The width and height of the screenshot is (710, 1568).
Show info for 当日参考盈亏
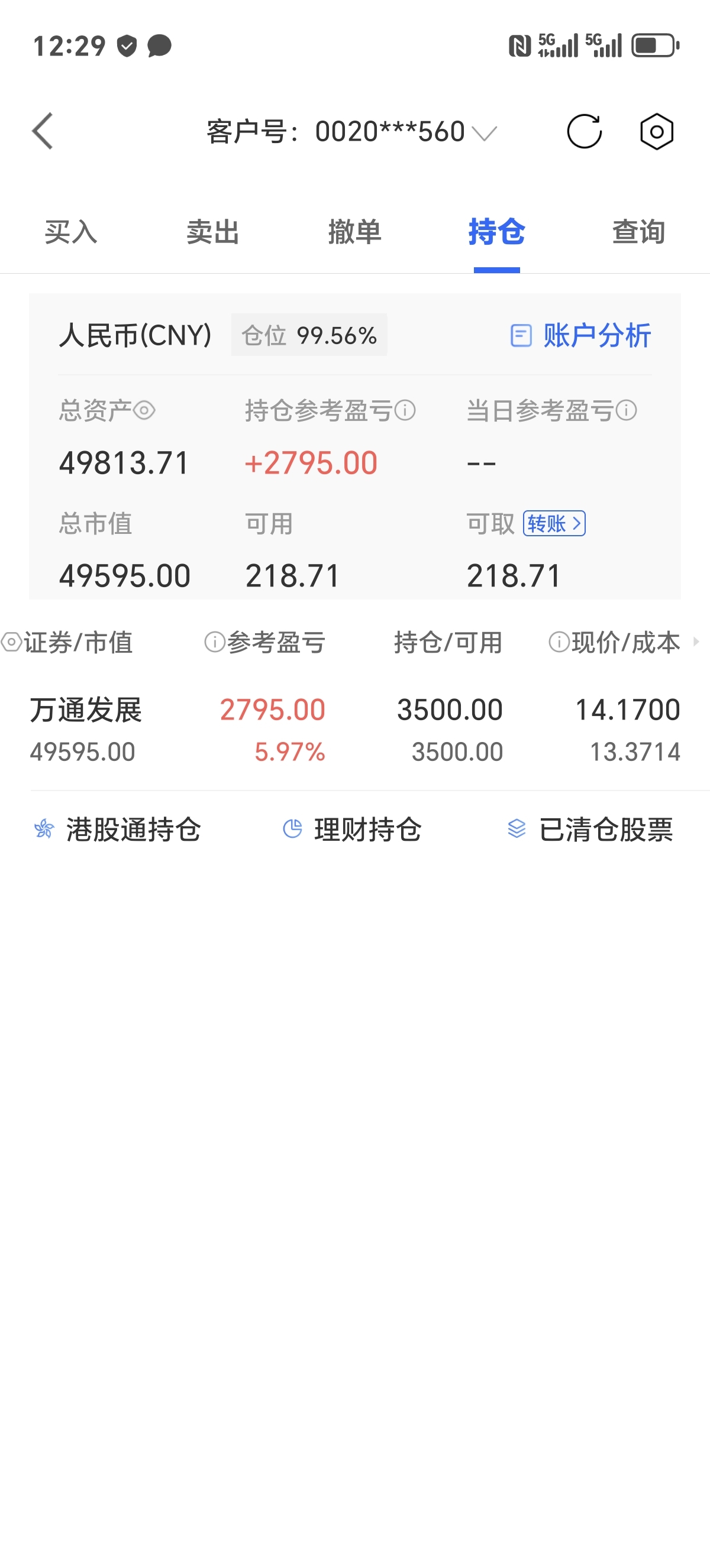click(x=626, y=410)
